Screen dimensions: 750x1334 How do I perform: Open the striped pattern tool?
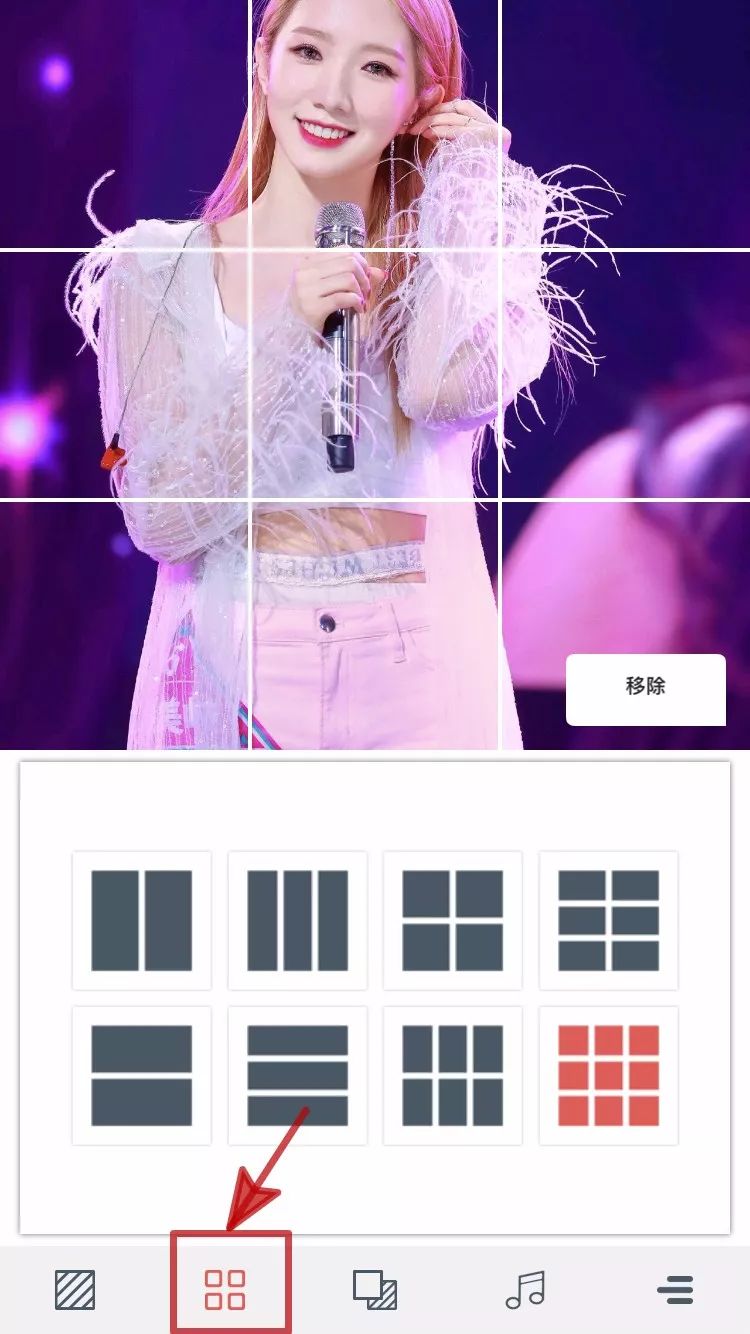(x=75, y=1289)
